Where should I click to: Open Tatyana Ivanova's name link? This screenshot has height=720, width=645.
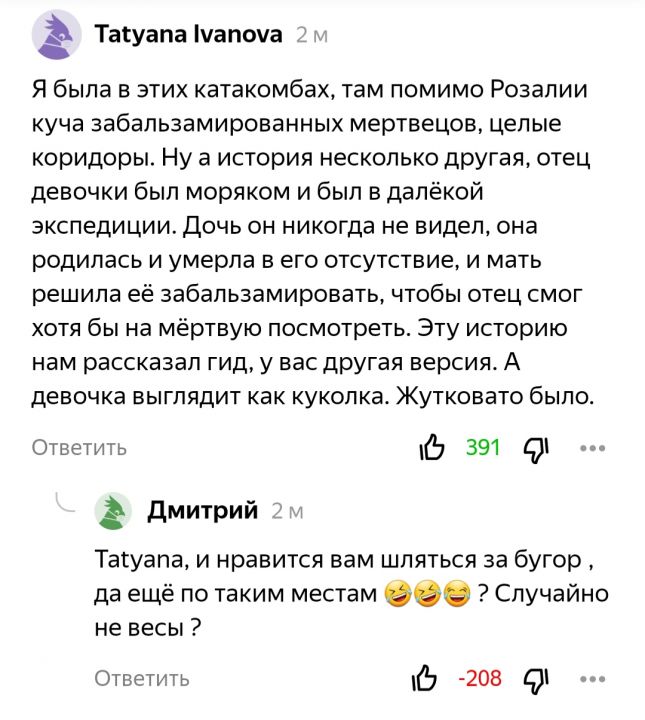186,35
